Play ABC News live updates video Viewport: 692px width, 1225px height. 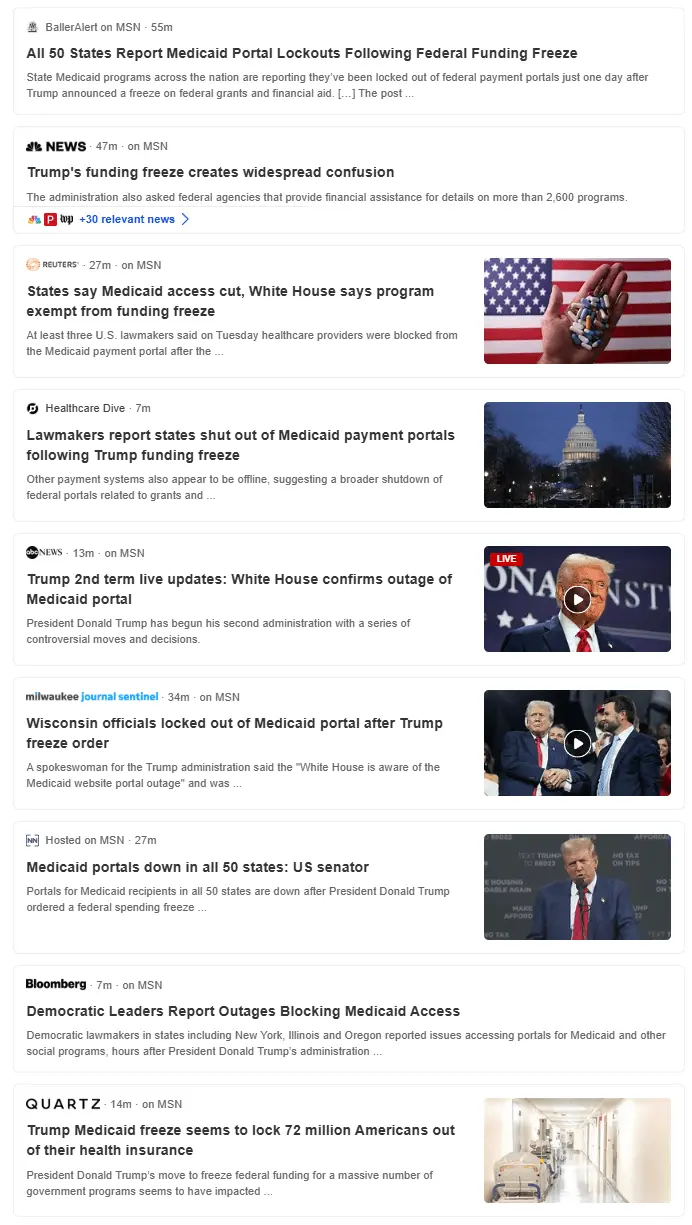[x=577, y=599]
